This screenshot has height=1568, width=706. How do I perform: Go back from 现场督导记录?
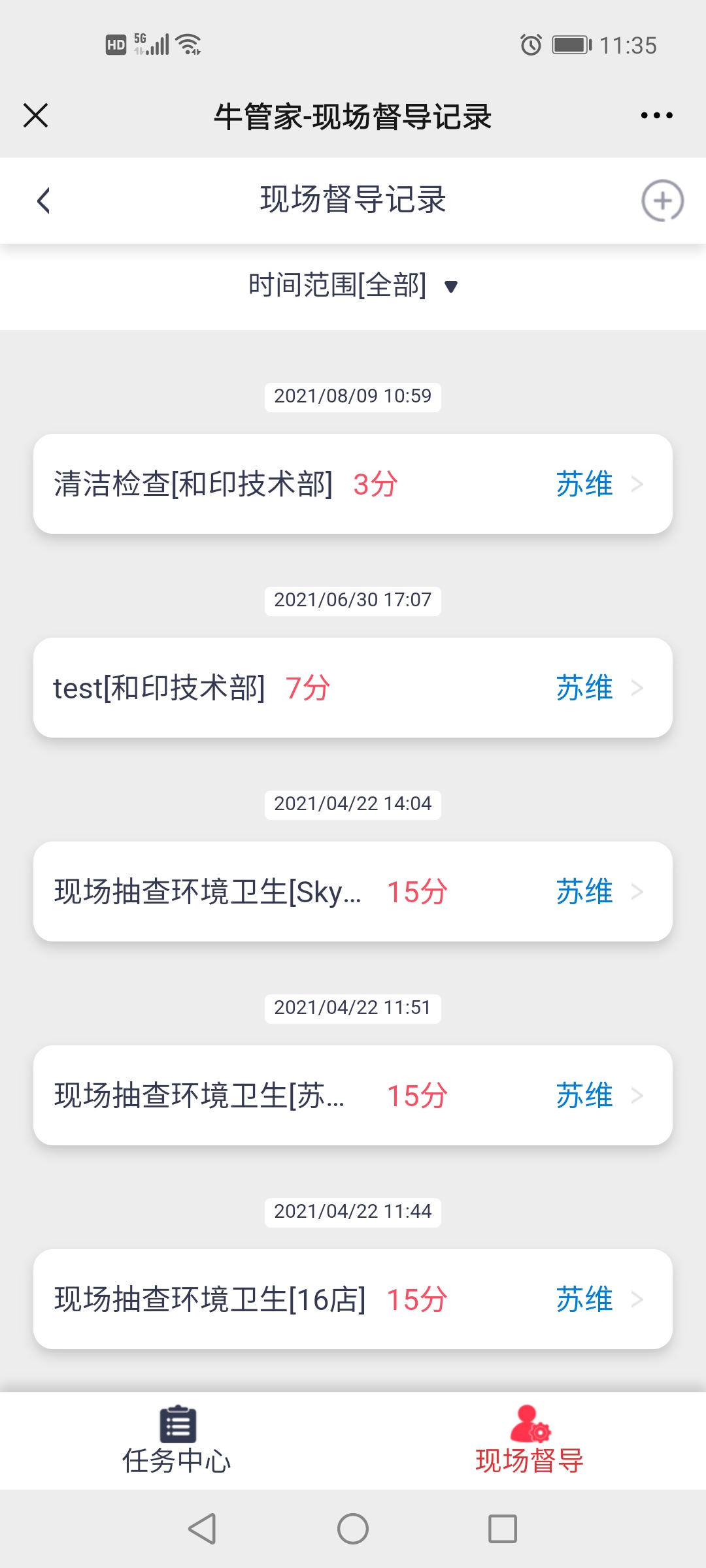[x=44, y=201]
